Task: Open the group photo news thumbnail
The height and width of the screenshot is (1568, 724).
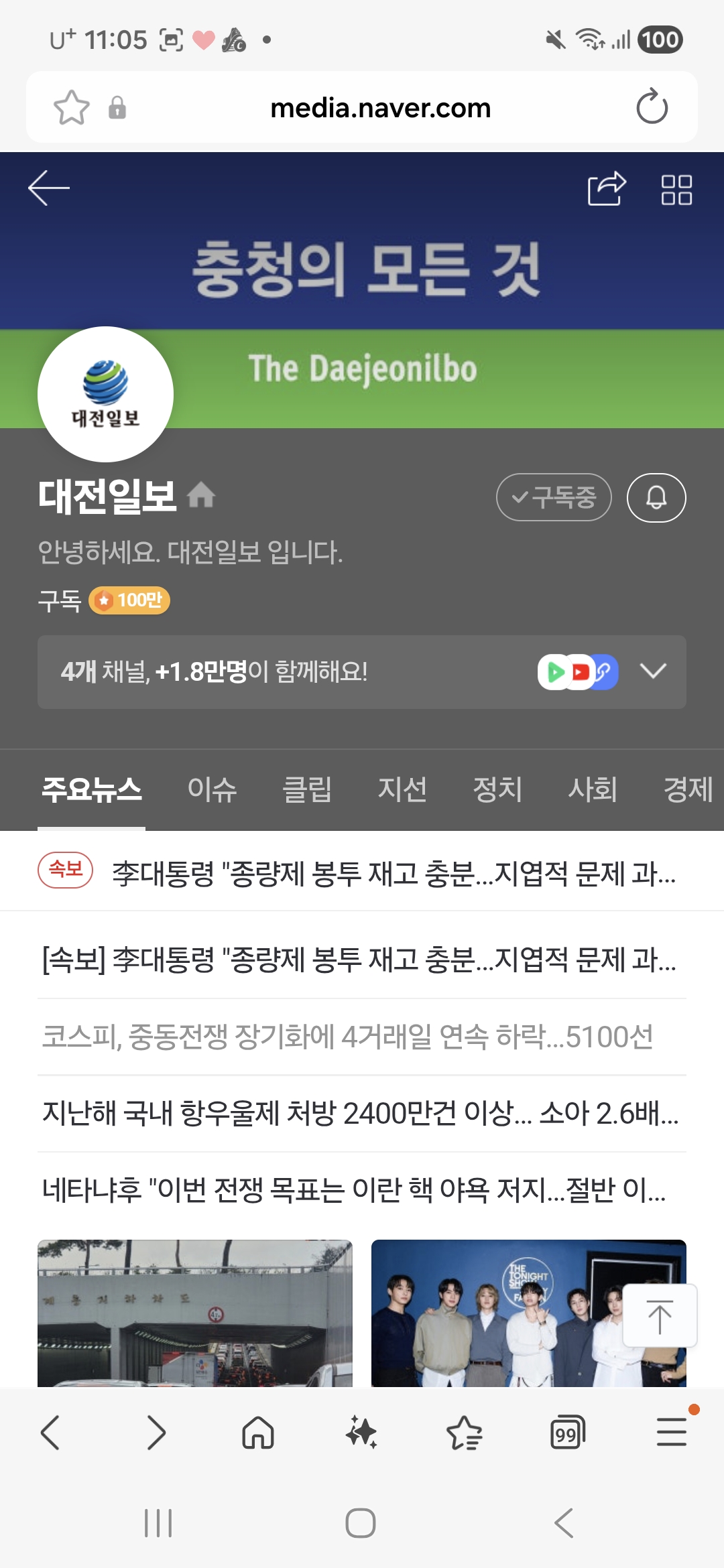Action: tap(529, 1313)
